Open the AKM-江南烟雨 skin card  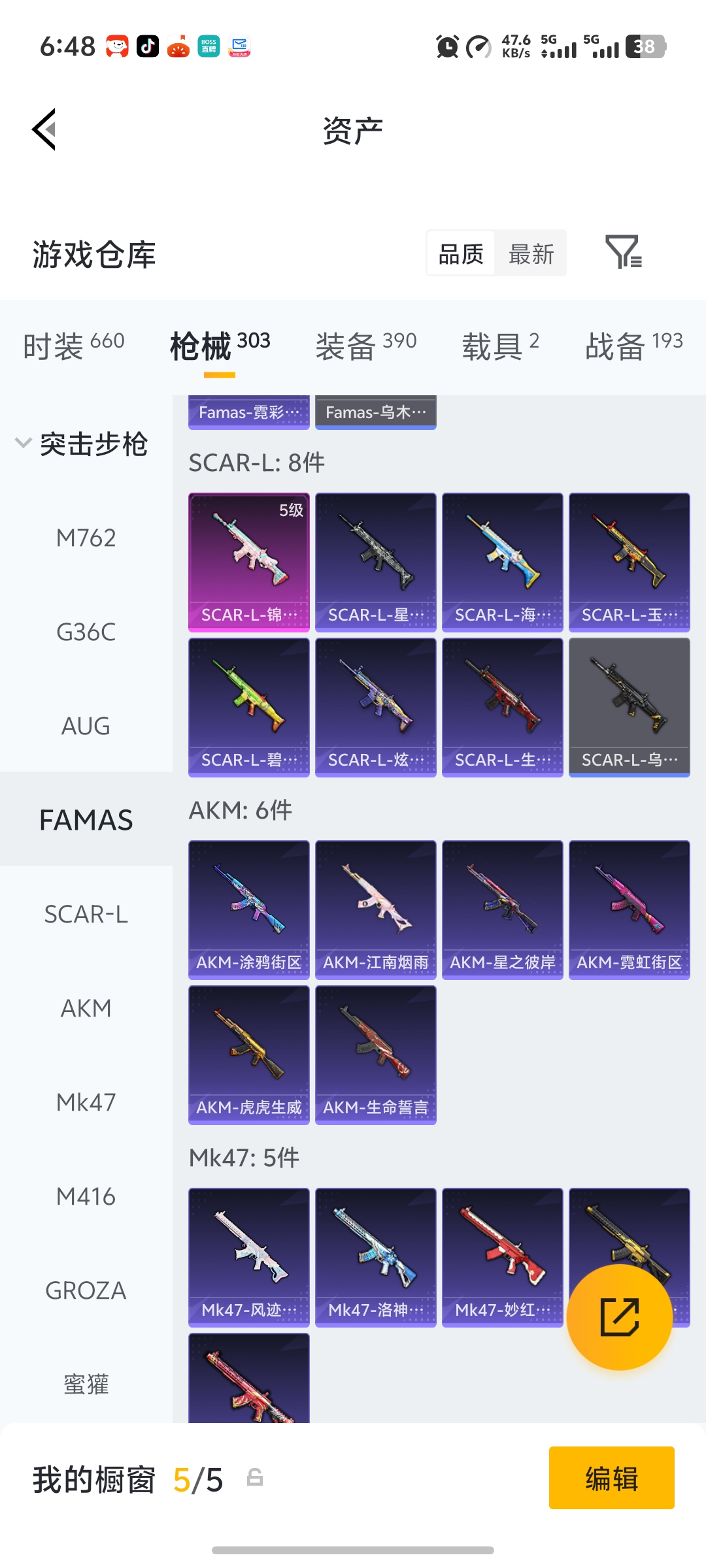pyautogui.click(x=375, y=909)
